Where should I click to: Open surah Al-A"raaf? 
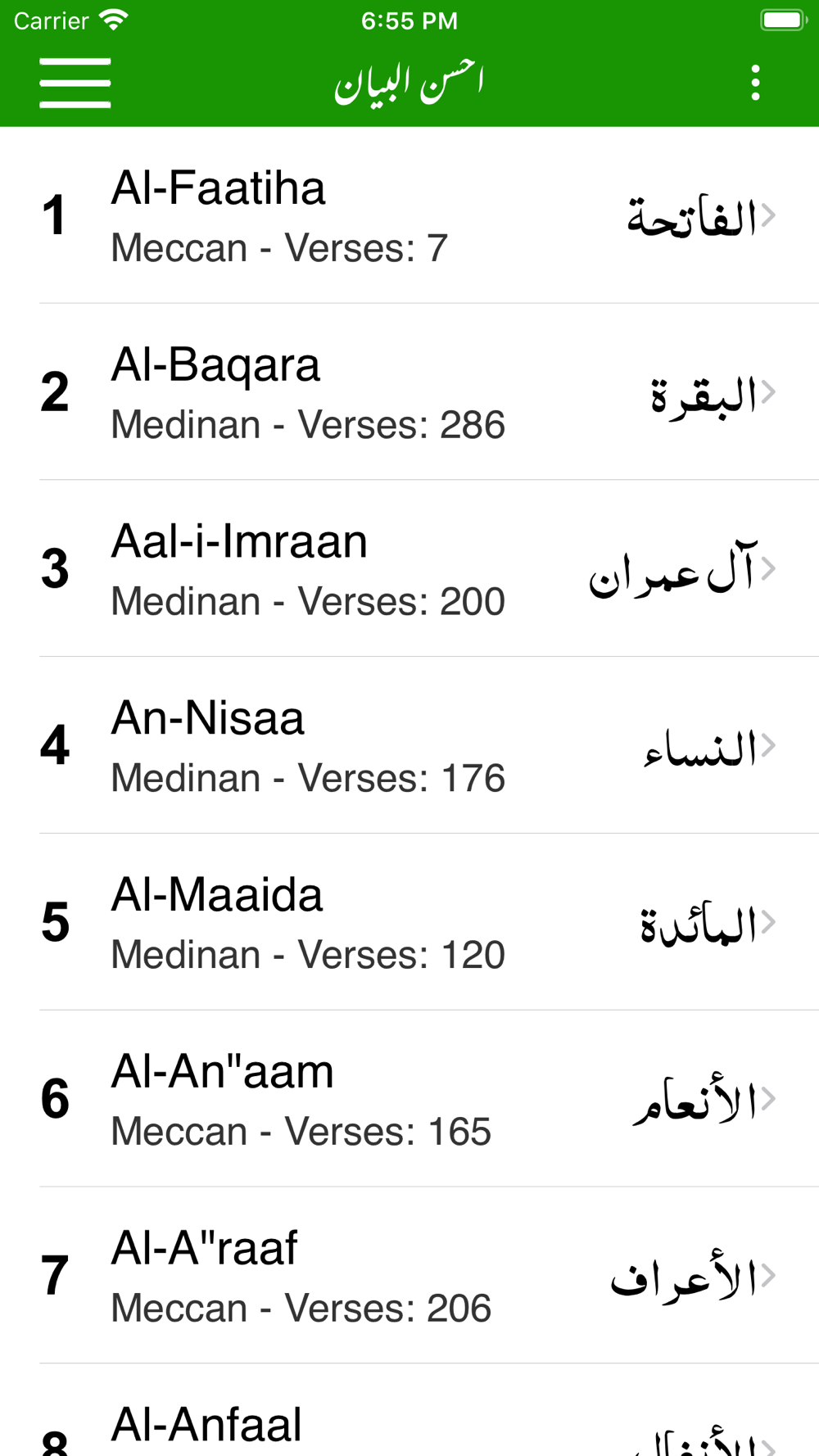[409, 1276]
